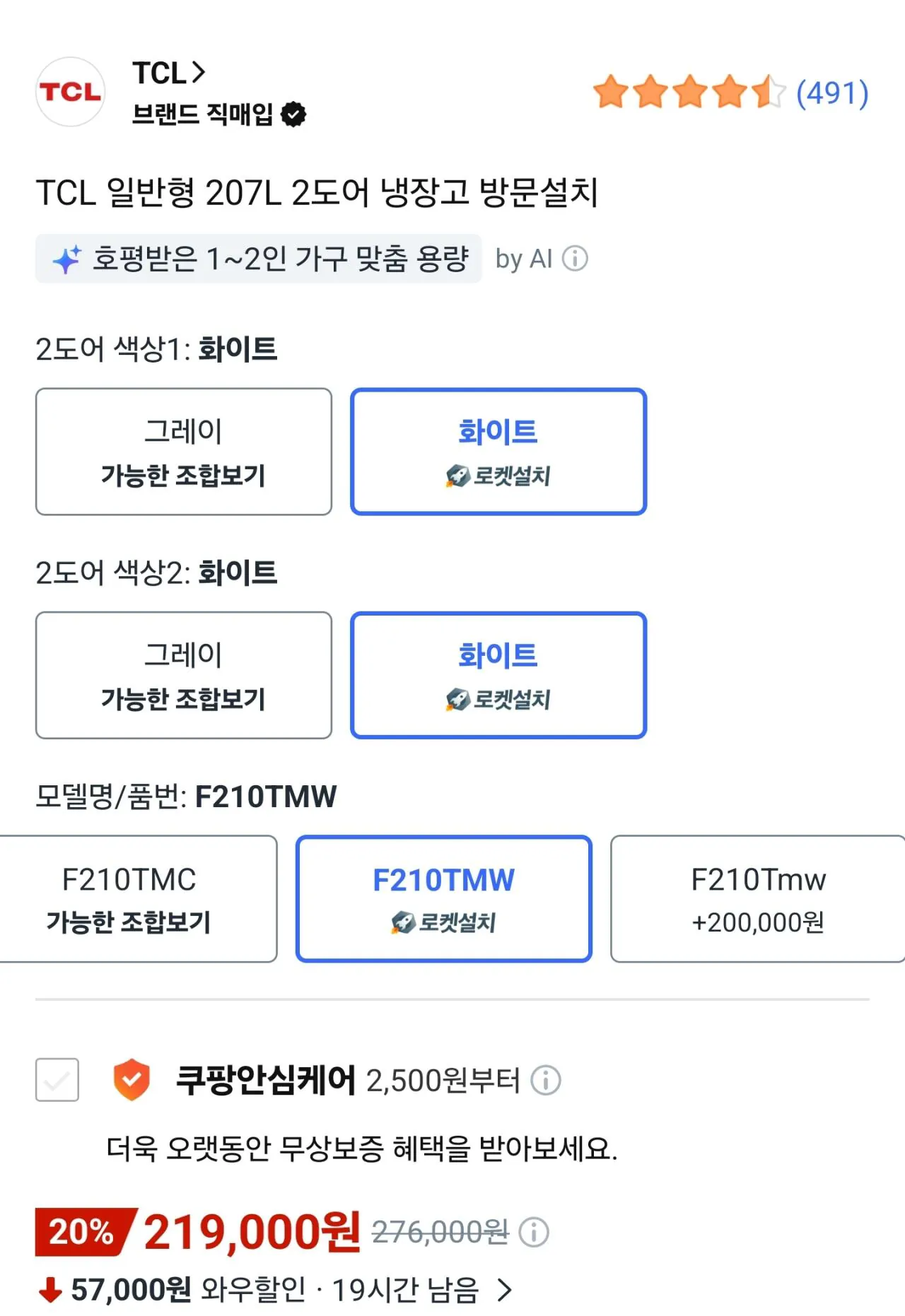This screenshot has height=1316, width=905.
Task: Click 그레이 가능한 조합보기 under 2도어 색상2
Action: click(x=183, y=674)
